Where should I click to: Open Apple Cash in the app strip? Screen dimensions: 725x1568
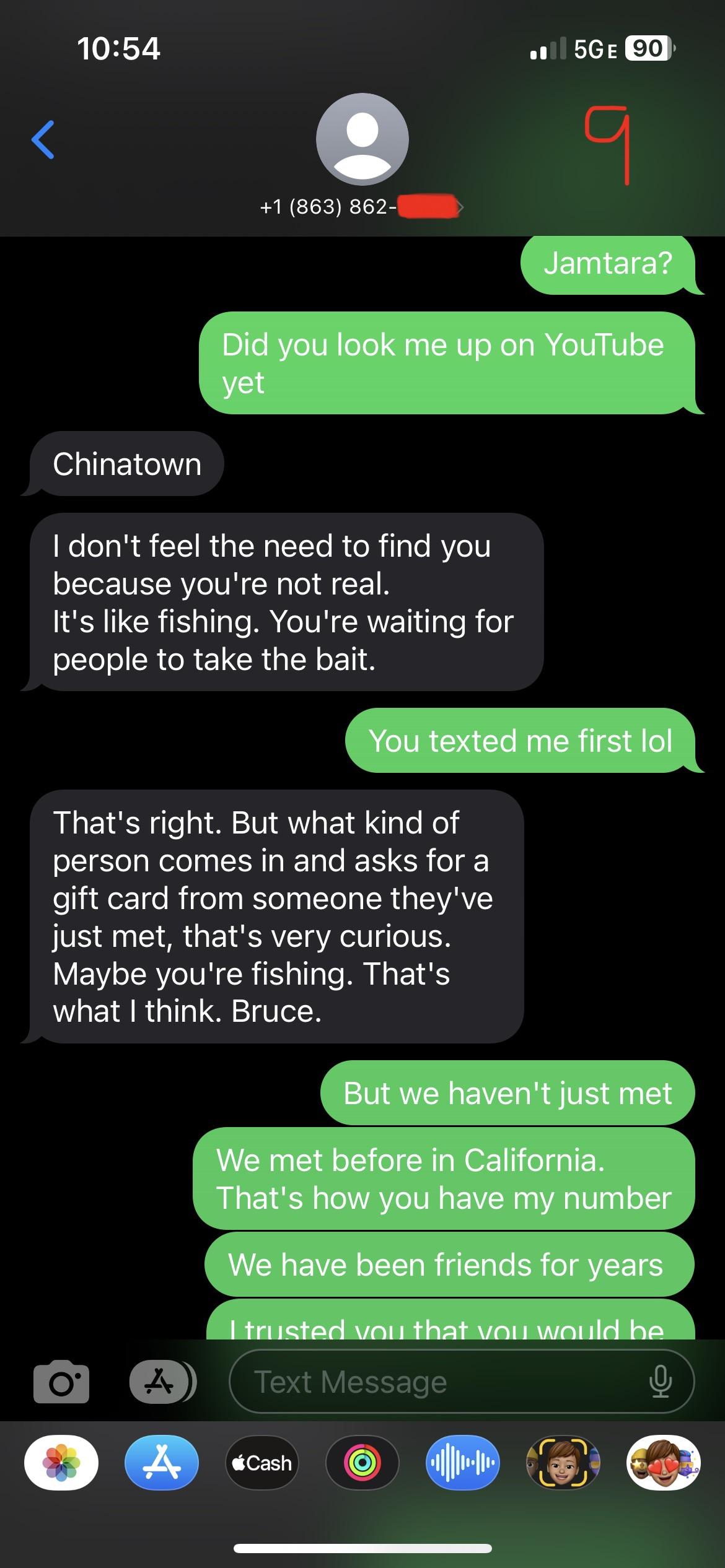click(261, 1463)
